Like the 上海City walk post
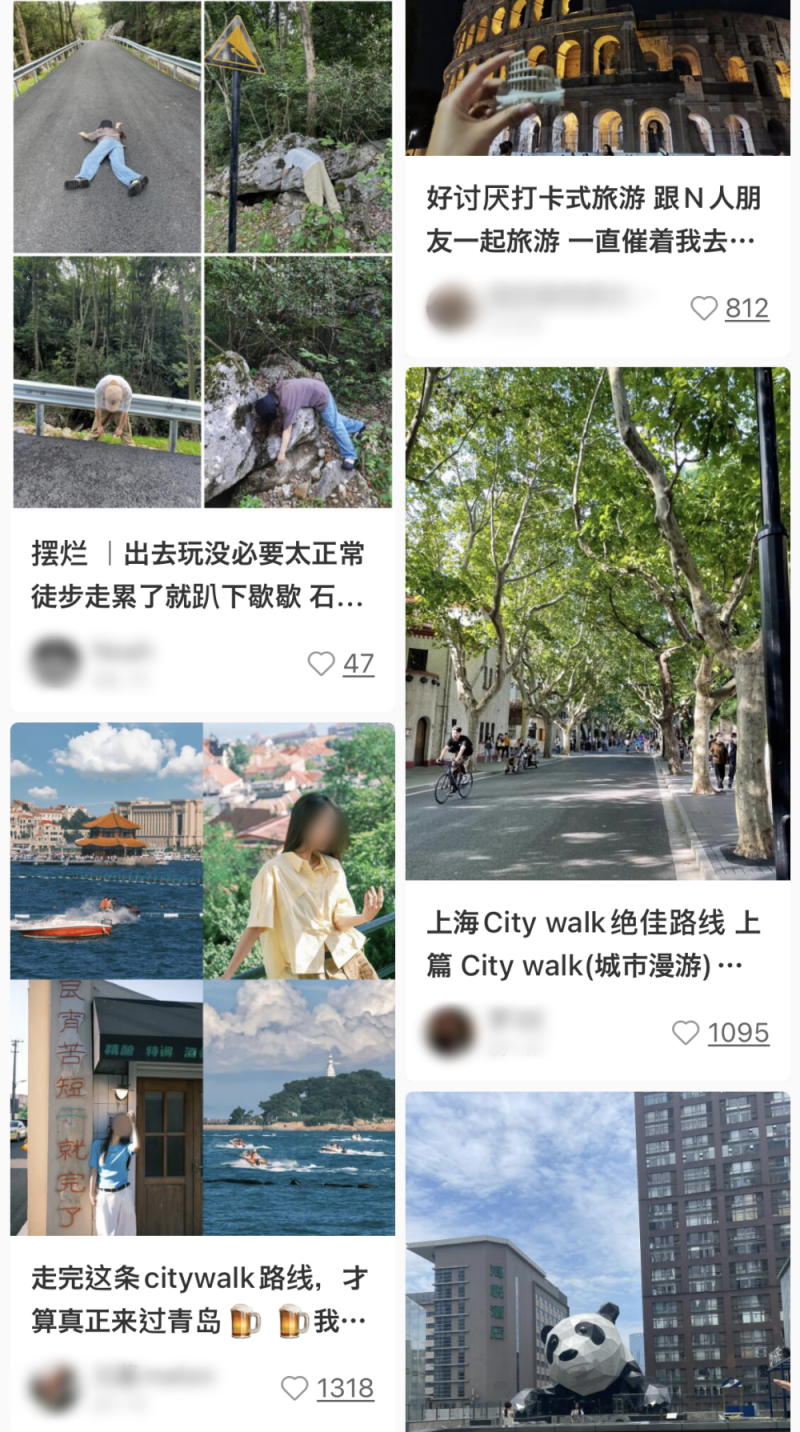The image size is (800, 1432). click(685, 1033)
